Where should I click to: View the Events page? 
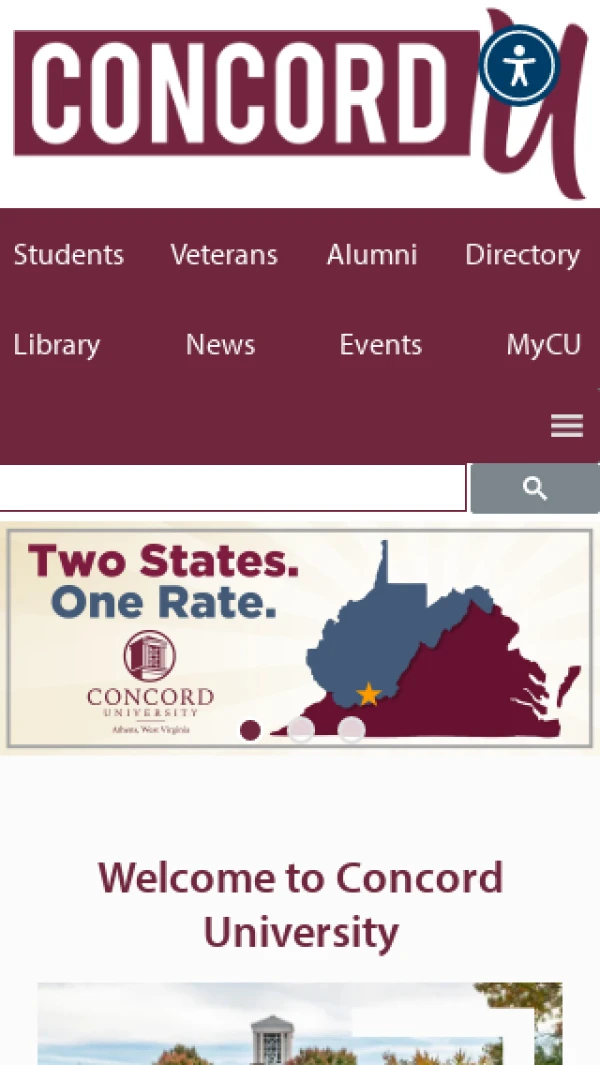point(381,345)
